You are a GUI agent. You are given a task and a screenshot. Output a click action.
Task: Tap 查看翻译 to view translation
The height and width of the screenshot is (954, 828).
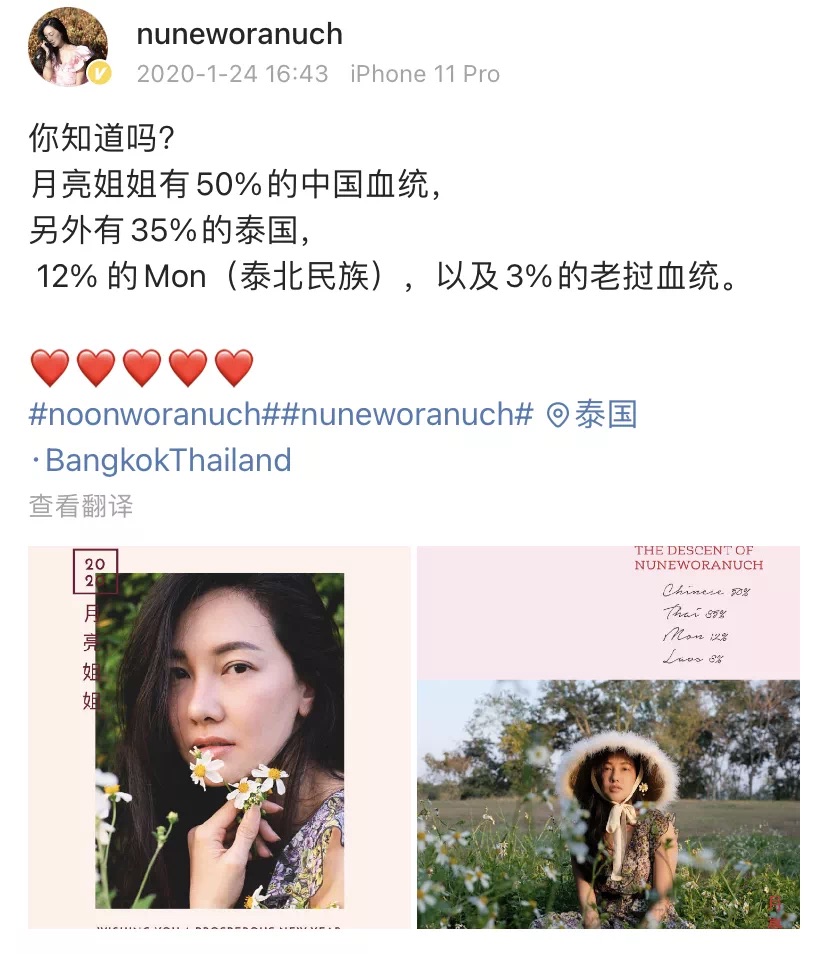coord(80,506)
